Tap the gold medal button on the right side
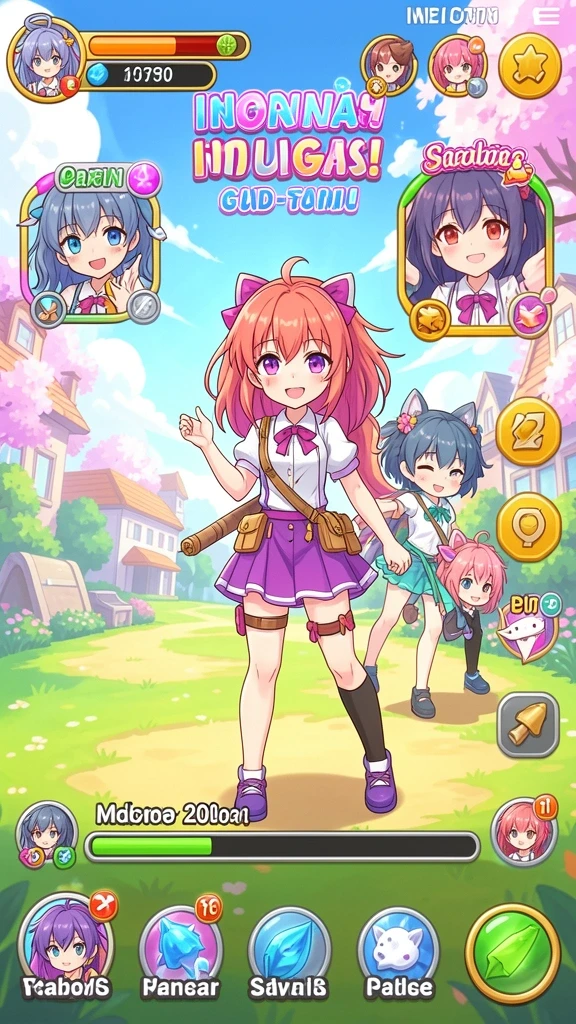The image size is (576, 1024). click(528, 527)
